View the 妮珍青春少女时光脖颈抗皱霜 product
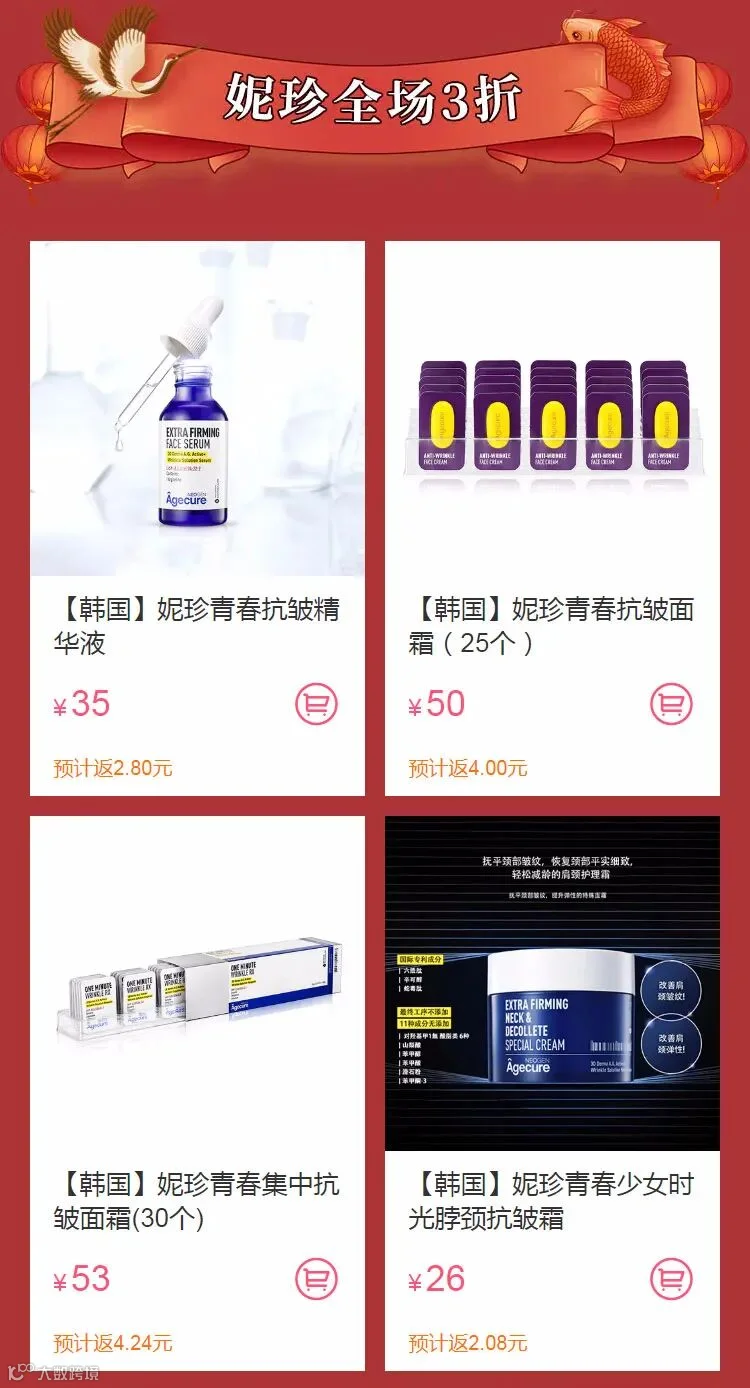This screenshot has height=1388, width=750. point(552,1094)
